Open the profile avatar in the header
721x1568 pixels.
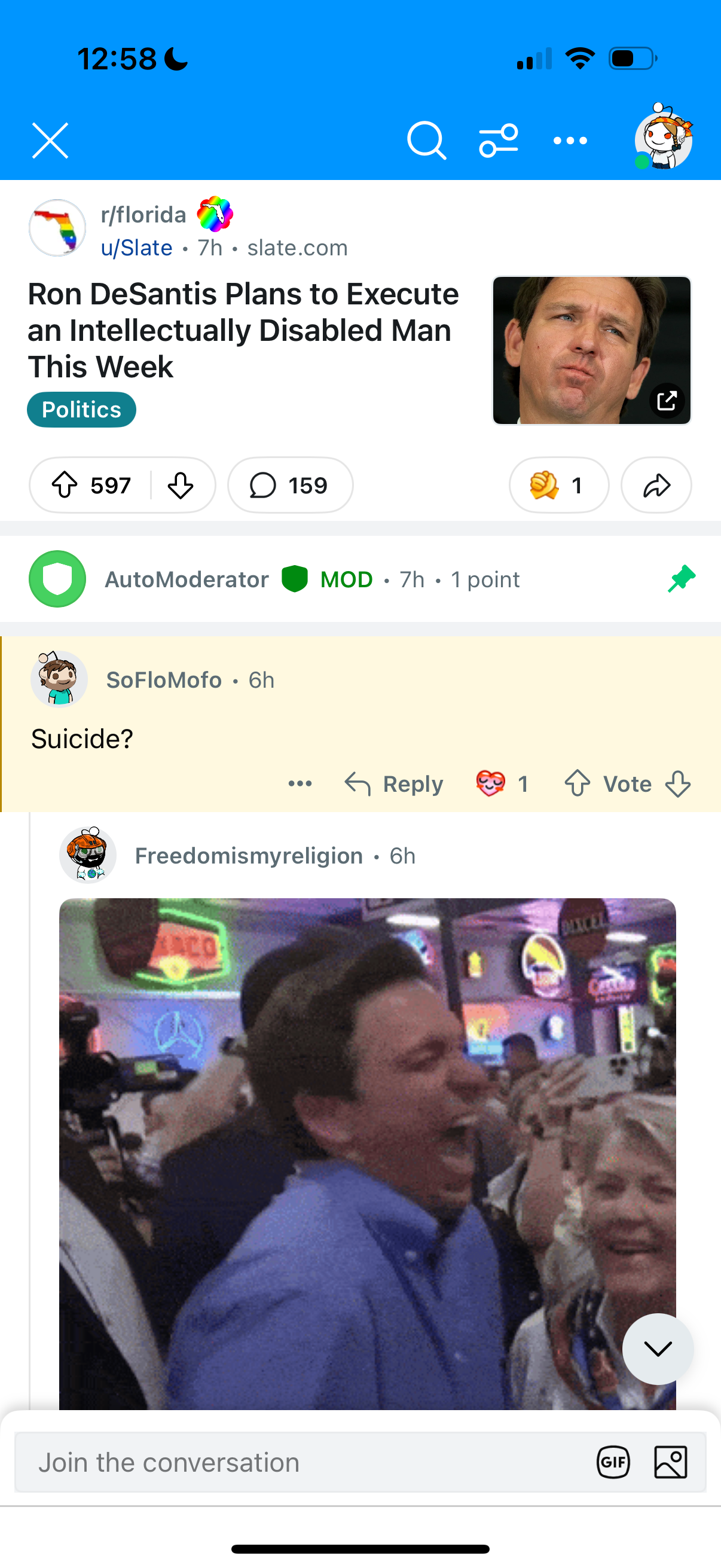[x=663, y=138]
